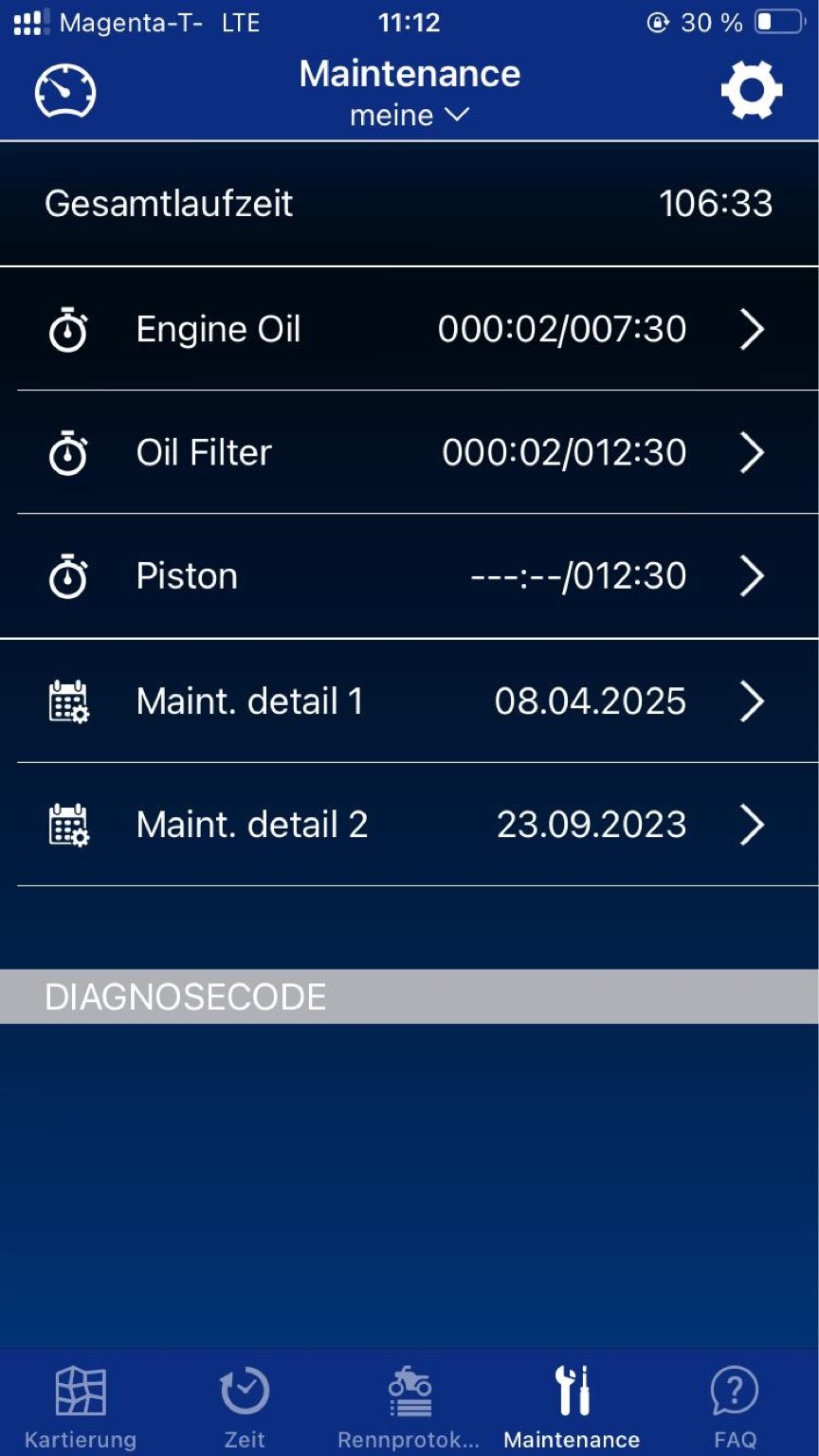Expand the meine vehicle dropdown
The height and width of the screenshot is (1456, 819).
point(409,116)
